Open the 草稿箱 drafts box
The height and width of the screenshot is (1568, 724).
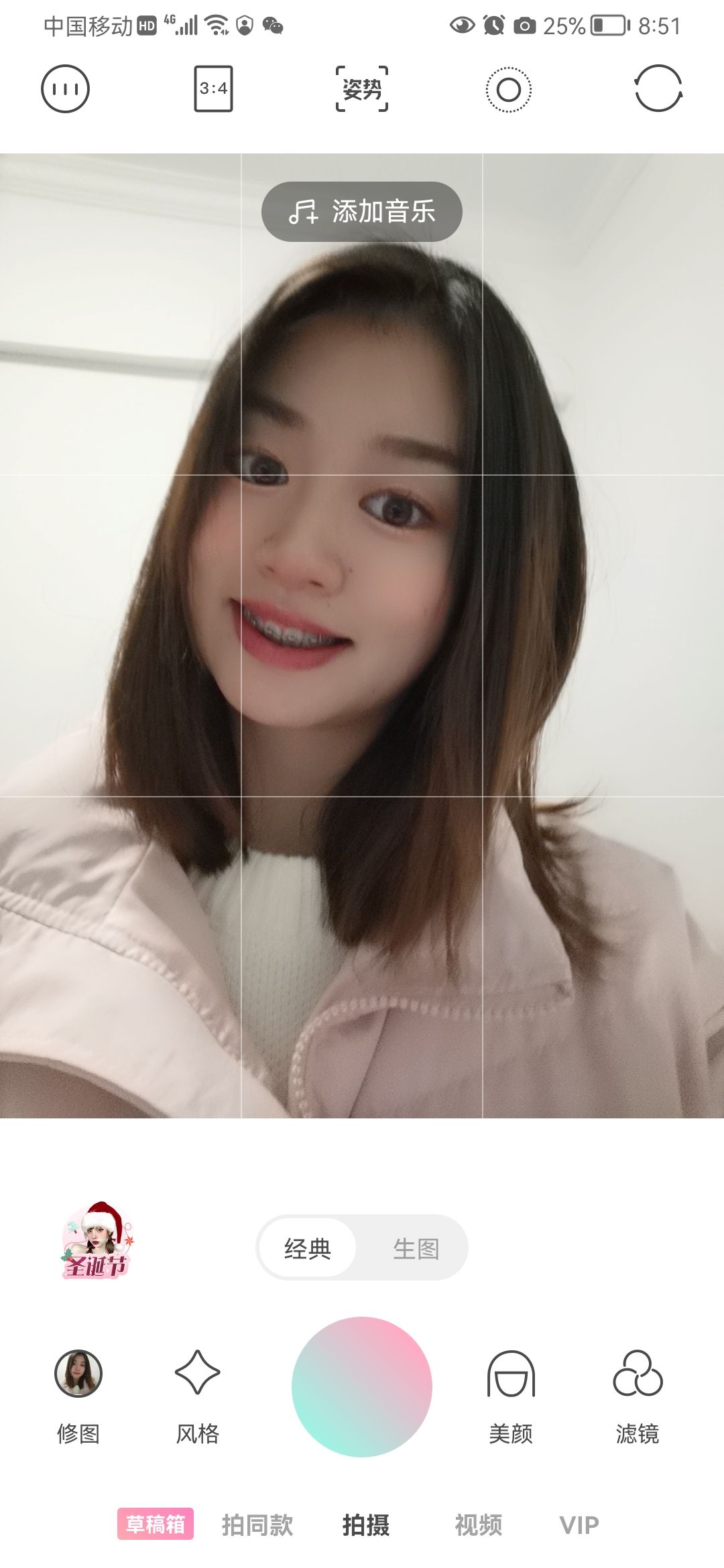click(x=156, y=1524)
